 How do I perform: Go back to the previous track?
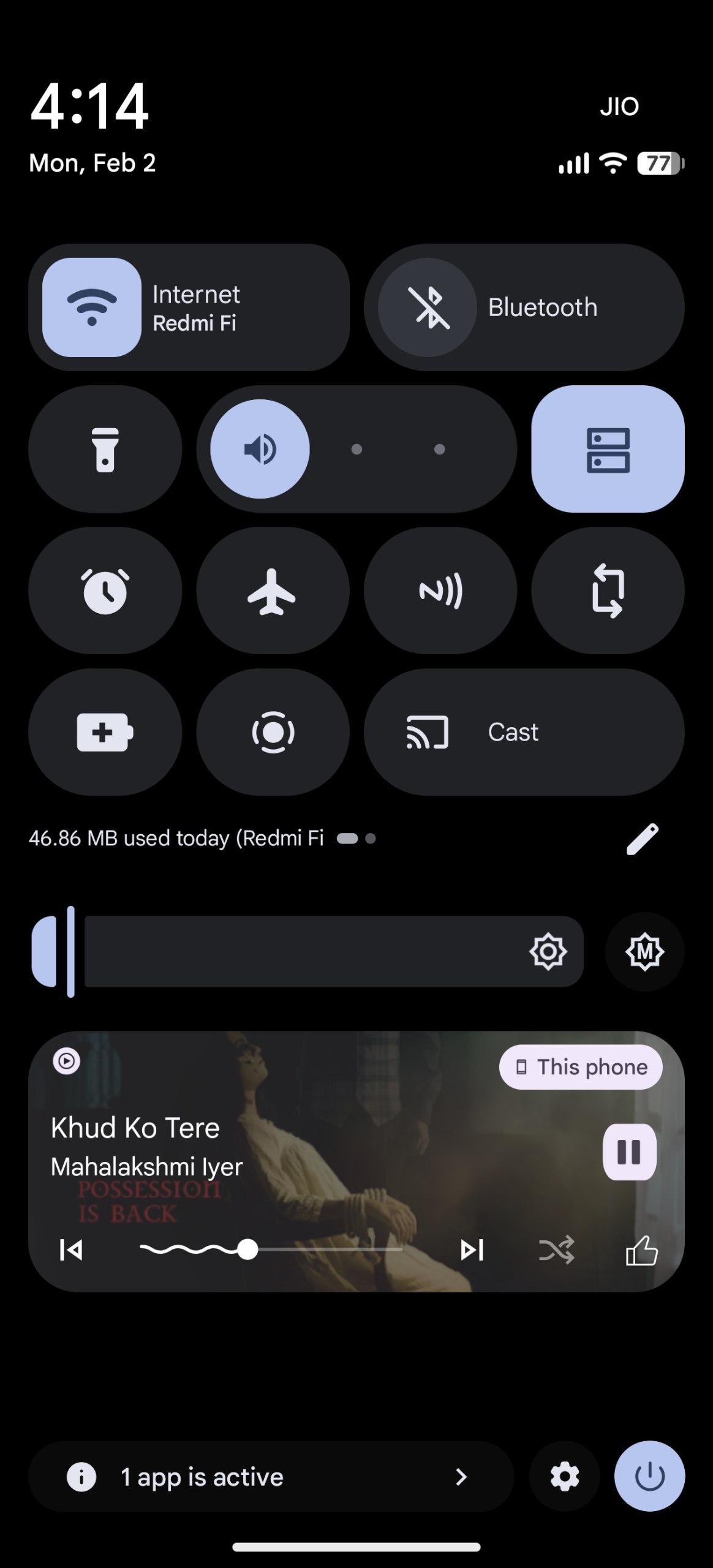(x=71, y=1250)
